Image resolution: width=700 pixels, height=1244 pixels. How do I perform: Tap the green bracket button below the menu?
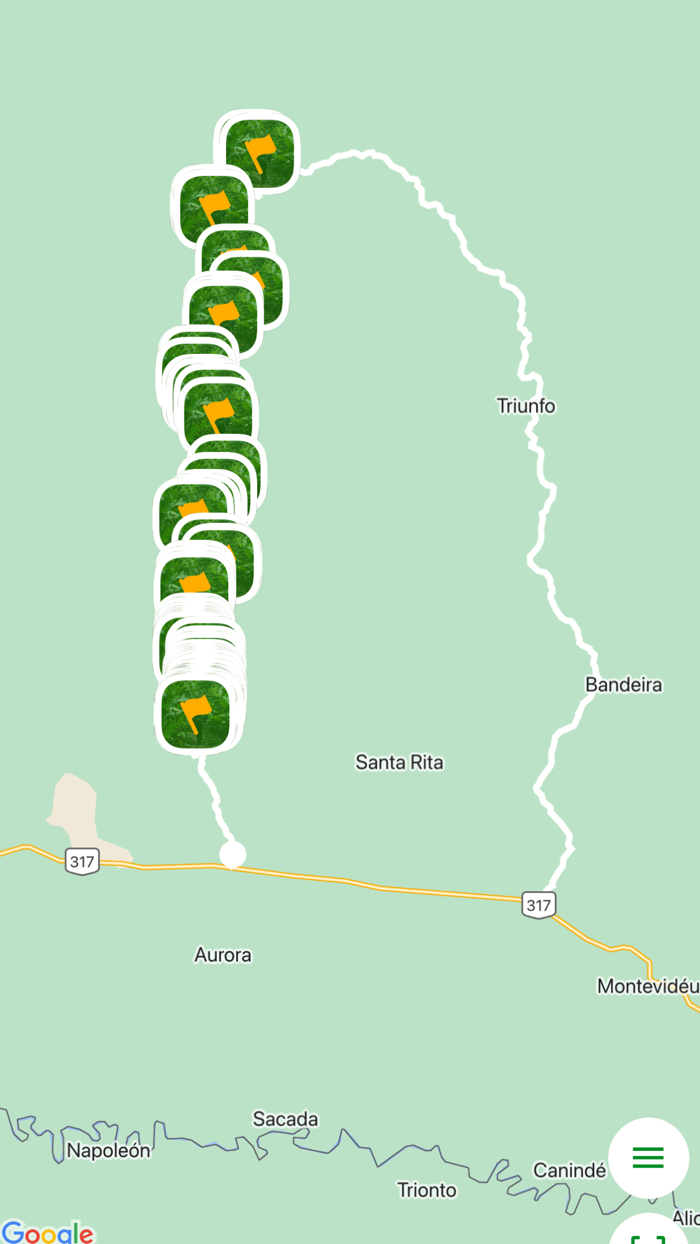(x=648, y=1234)
